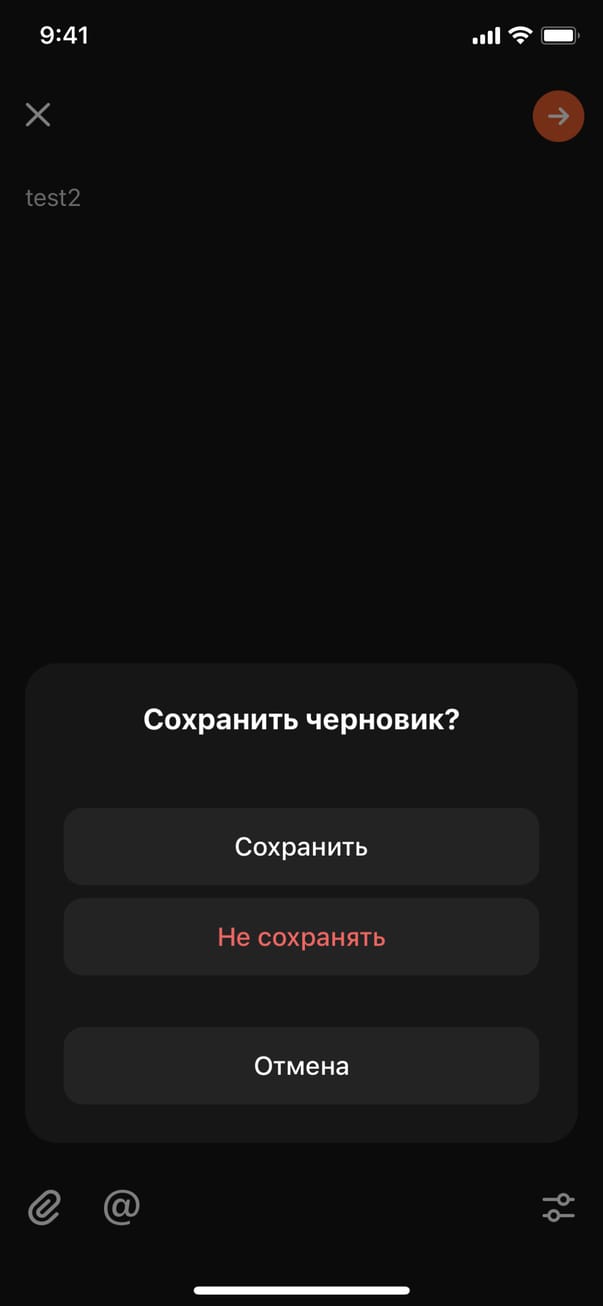Close the composer with the X icon
The height and width of the screenshot is (1306, 603).
(38, 115)
